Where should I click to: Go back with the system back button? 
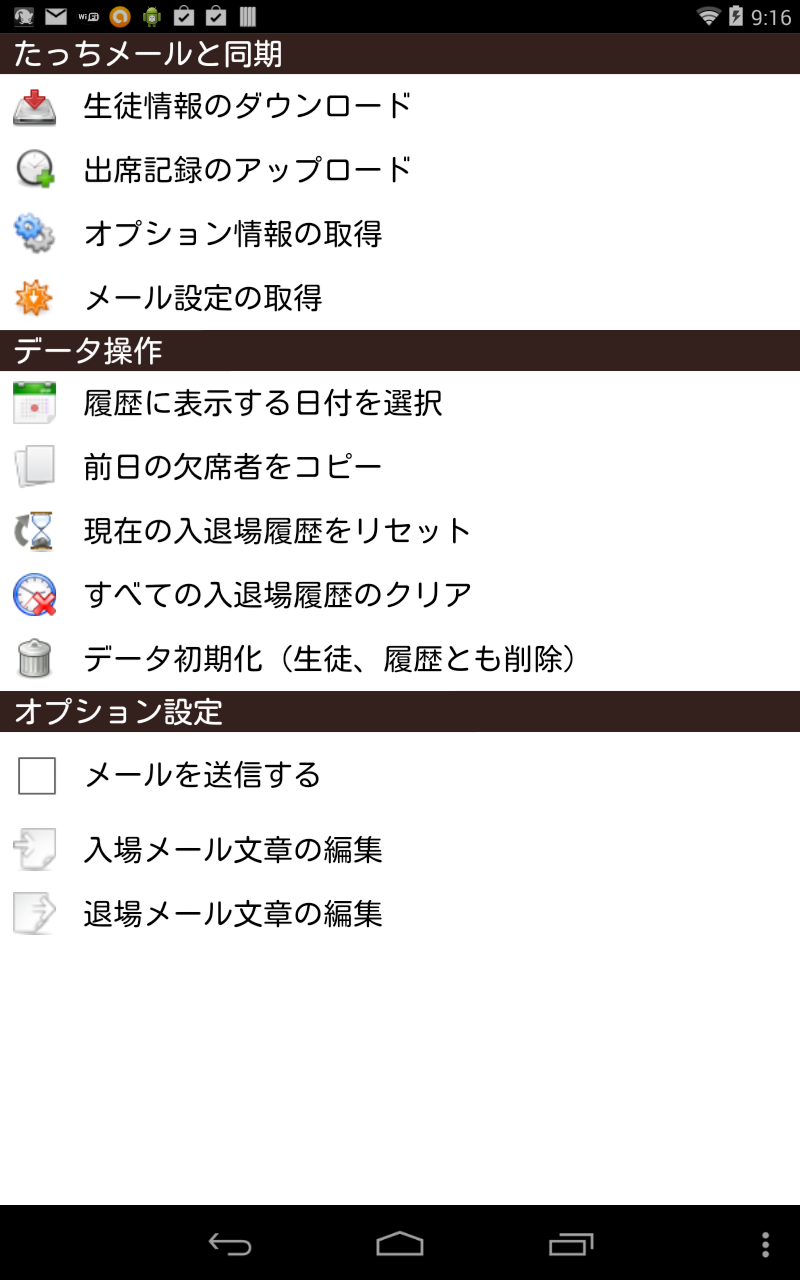229,1244
